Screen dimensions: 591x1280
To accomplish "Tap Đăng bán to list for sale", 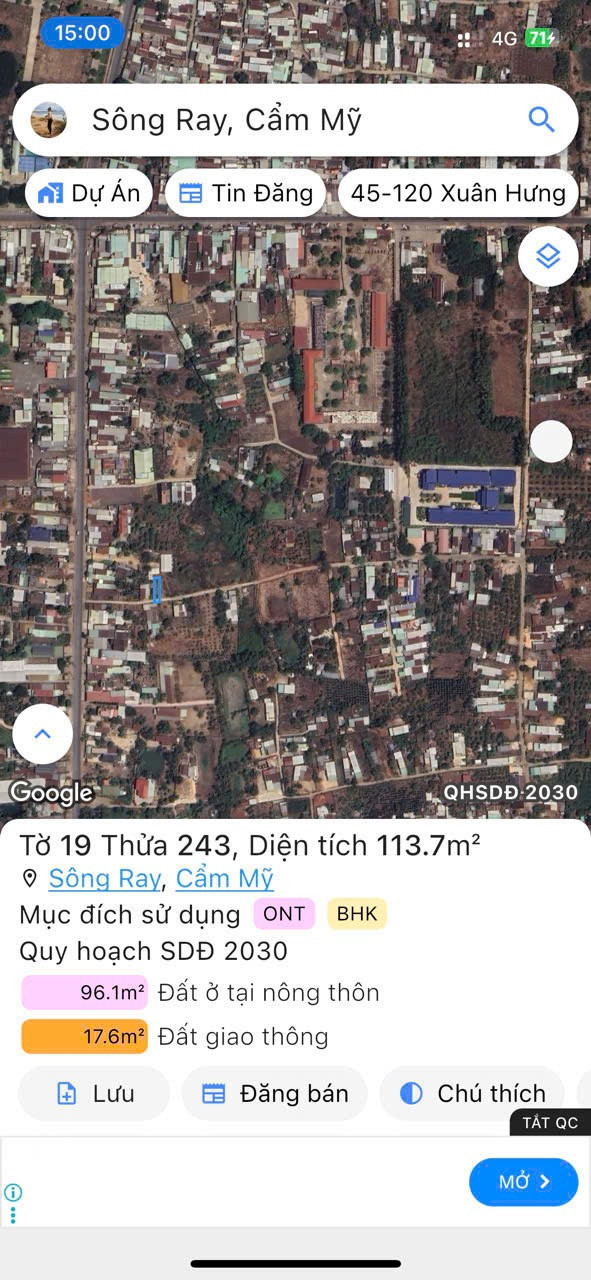I will [x=274, y=1093].
